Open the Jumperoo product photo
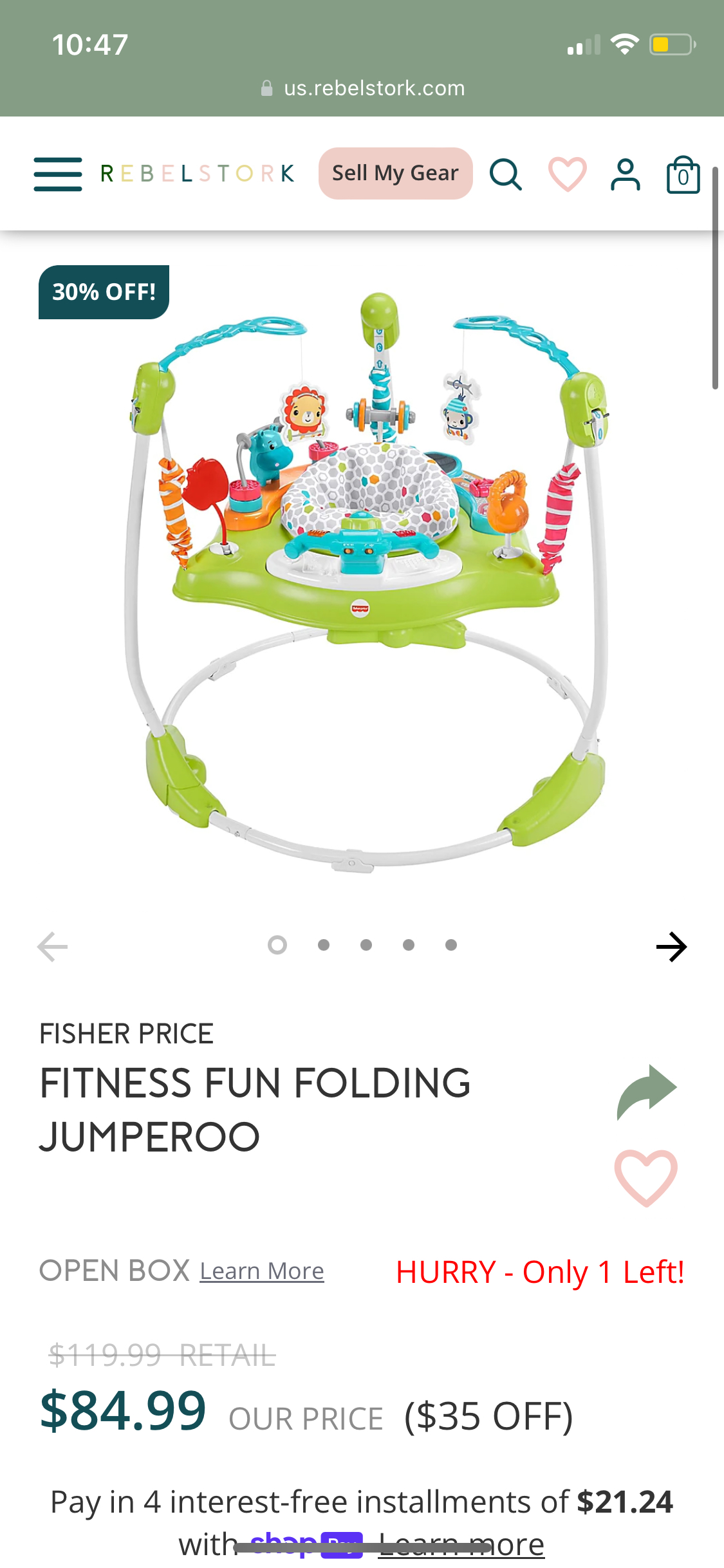 pos(367,579)
